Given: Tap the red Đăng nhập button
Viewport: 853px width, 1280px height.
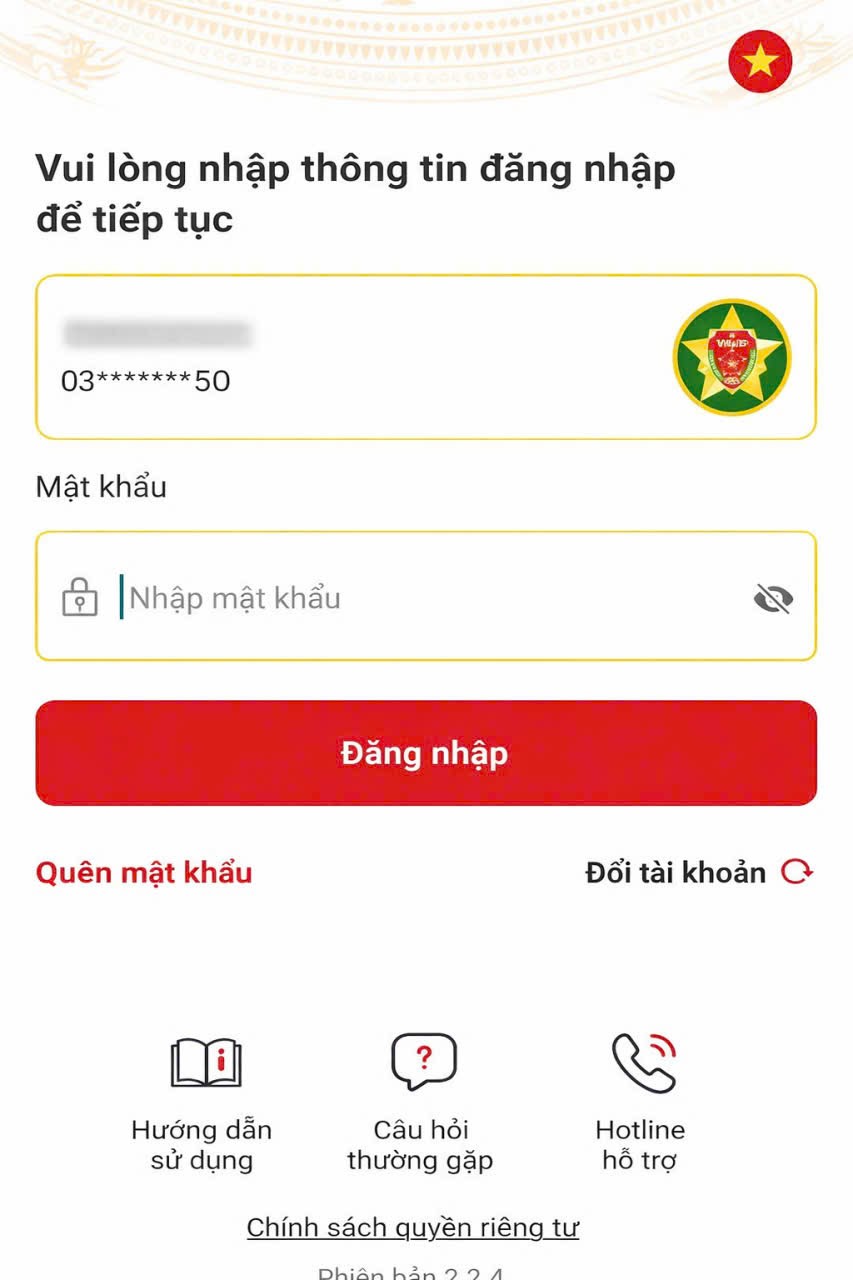Looking at the screenshot, I should [x=426, y=753].
